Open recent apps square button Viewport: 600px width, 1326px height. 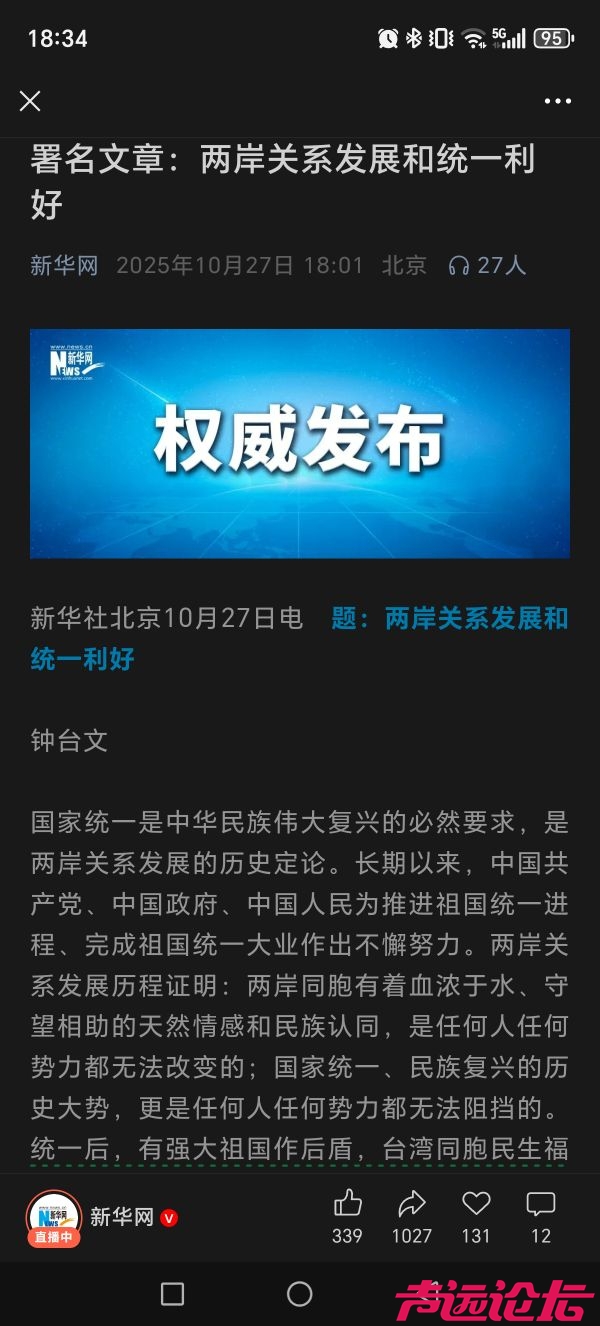(172, 1294)
